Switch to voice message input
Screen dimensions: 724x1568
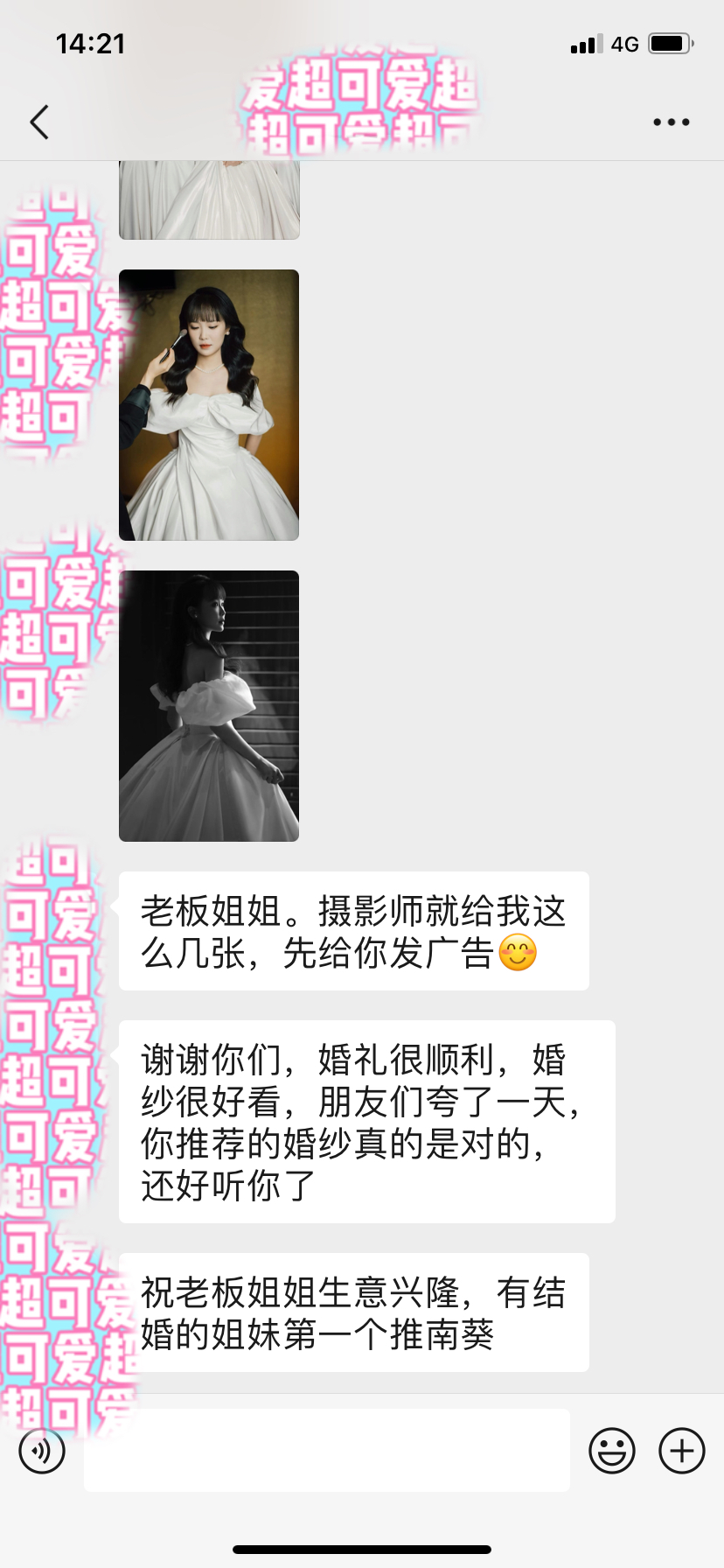[x=42, y=1451]
